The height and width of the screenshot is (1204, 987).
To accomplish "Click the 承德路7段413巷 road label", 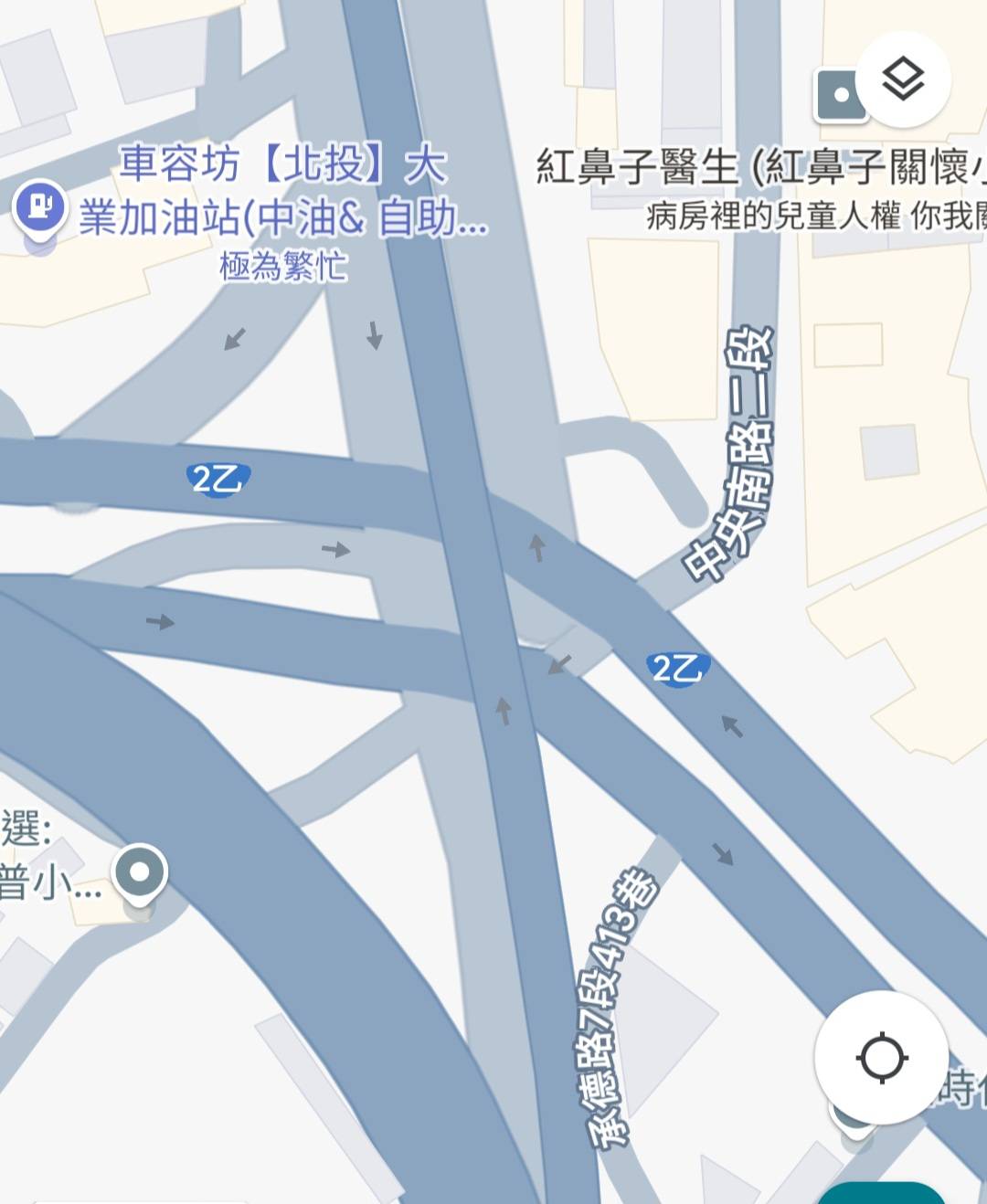I will pyautogui.click(x=614, y=1005).
